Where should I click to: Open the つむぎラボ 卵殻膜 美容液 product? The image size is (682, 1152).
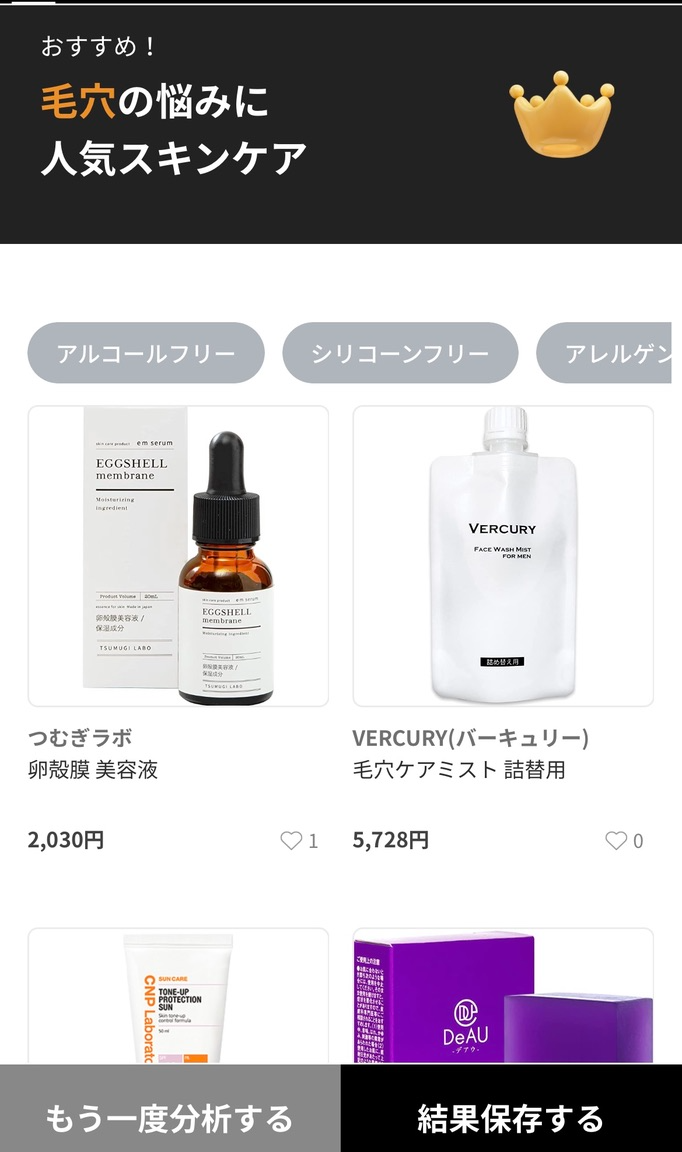178,556
